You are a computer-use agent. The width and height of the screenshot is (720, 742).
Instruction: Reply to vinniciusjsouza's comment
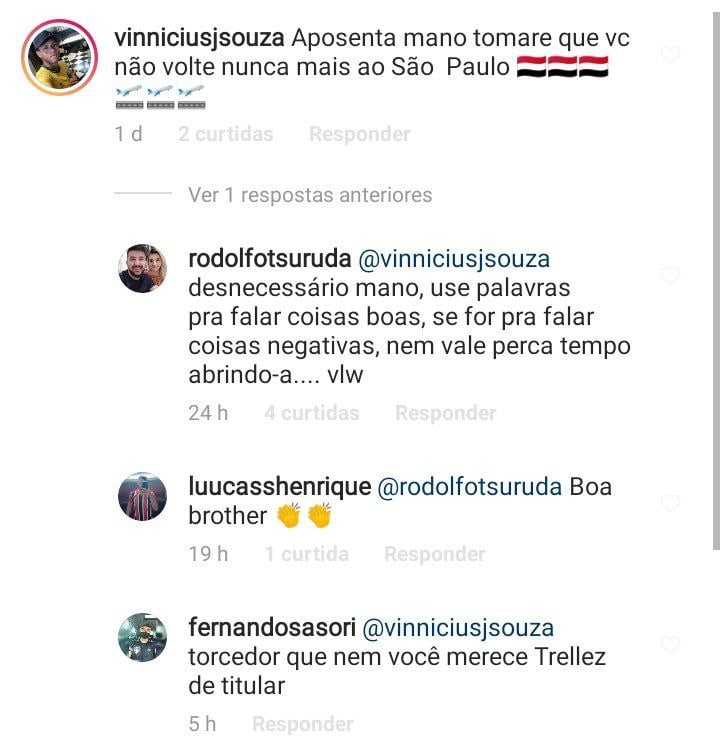[359, 134]
